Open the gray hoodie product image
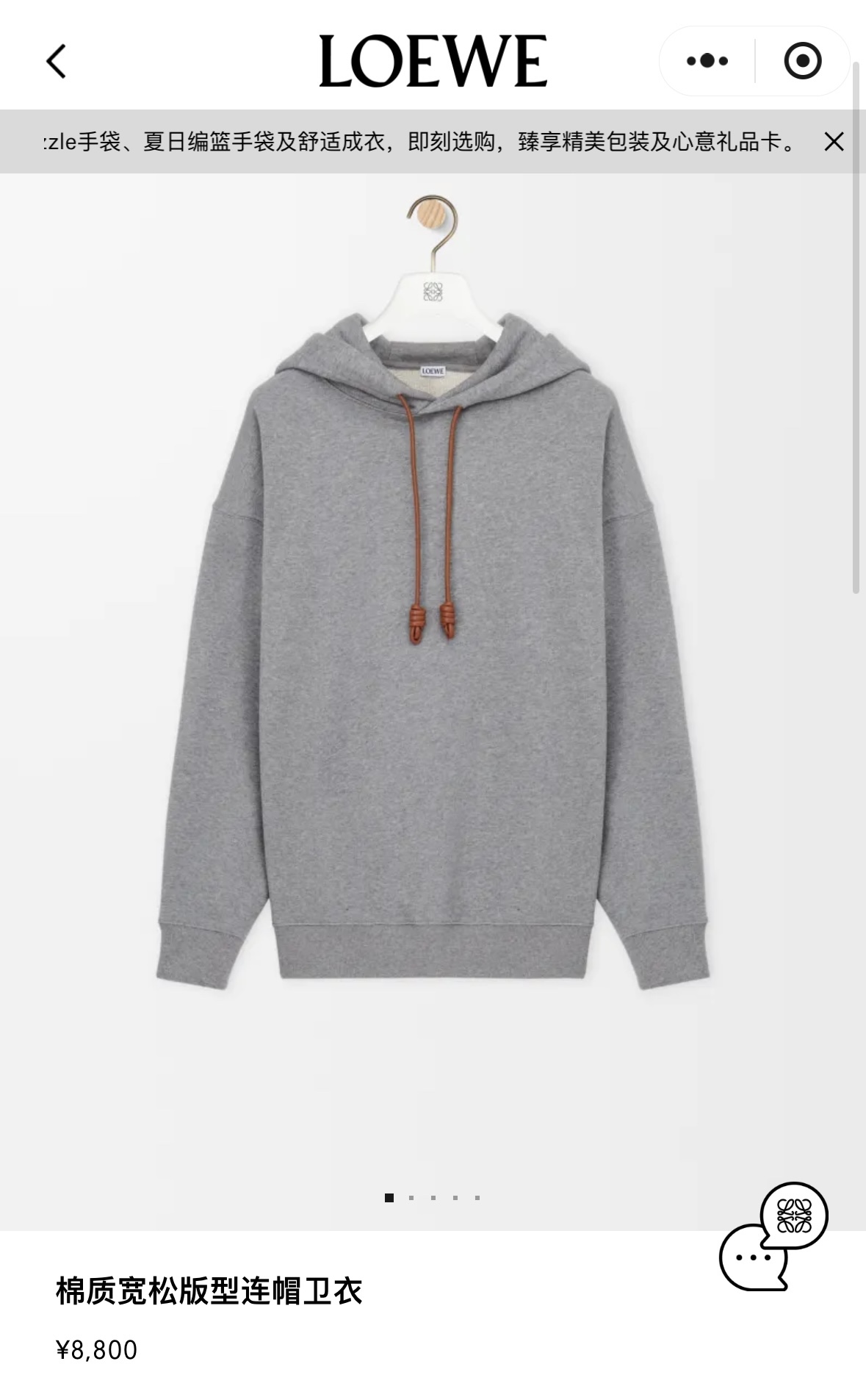This screenshot has height=1400, width=866. (x=433, y=661)
